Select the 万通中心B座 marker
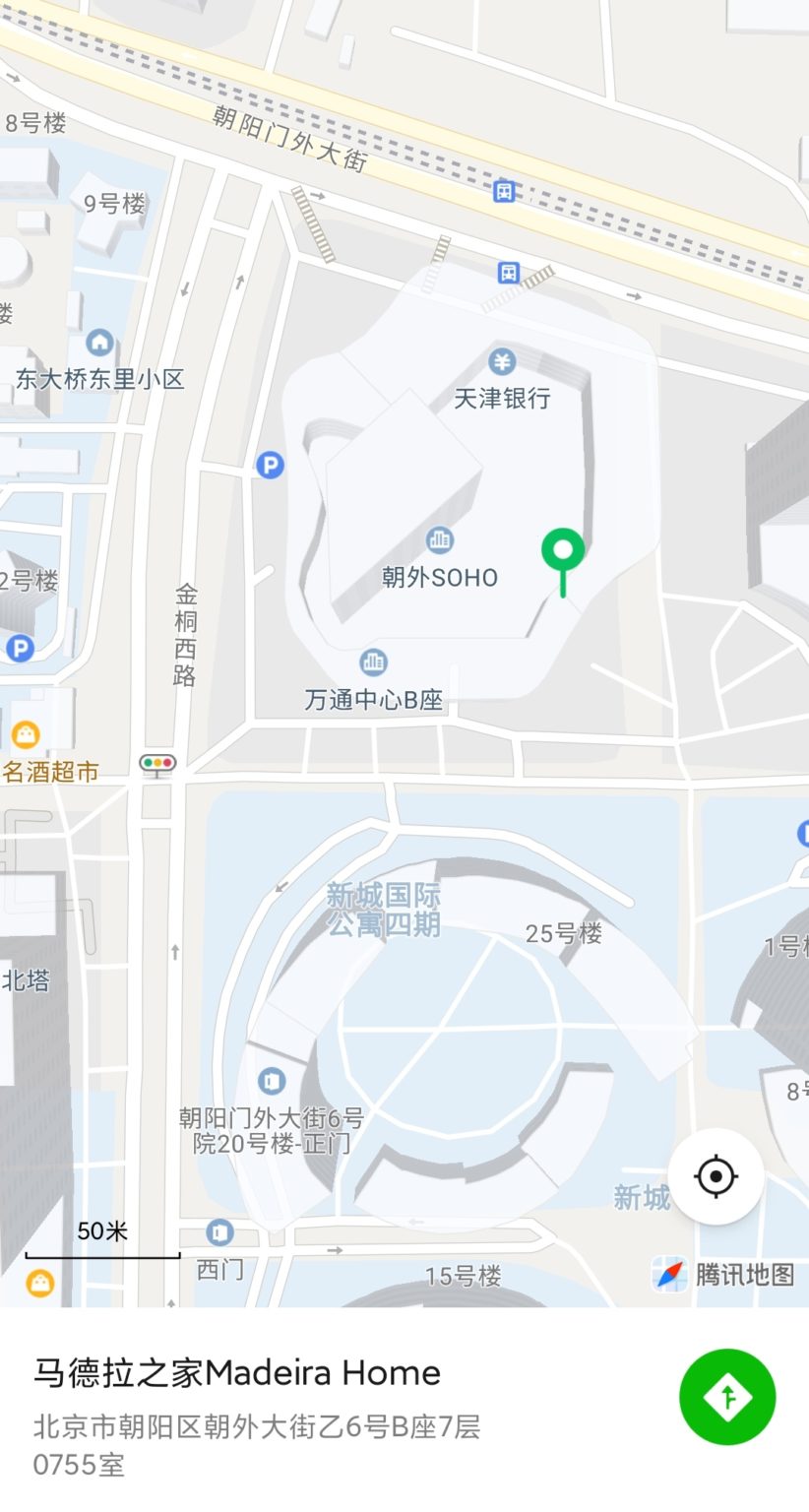The image size is (809, 1512). tap(373, 662)
